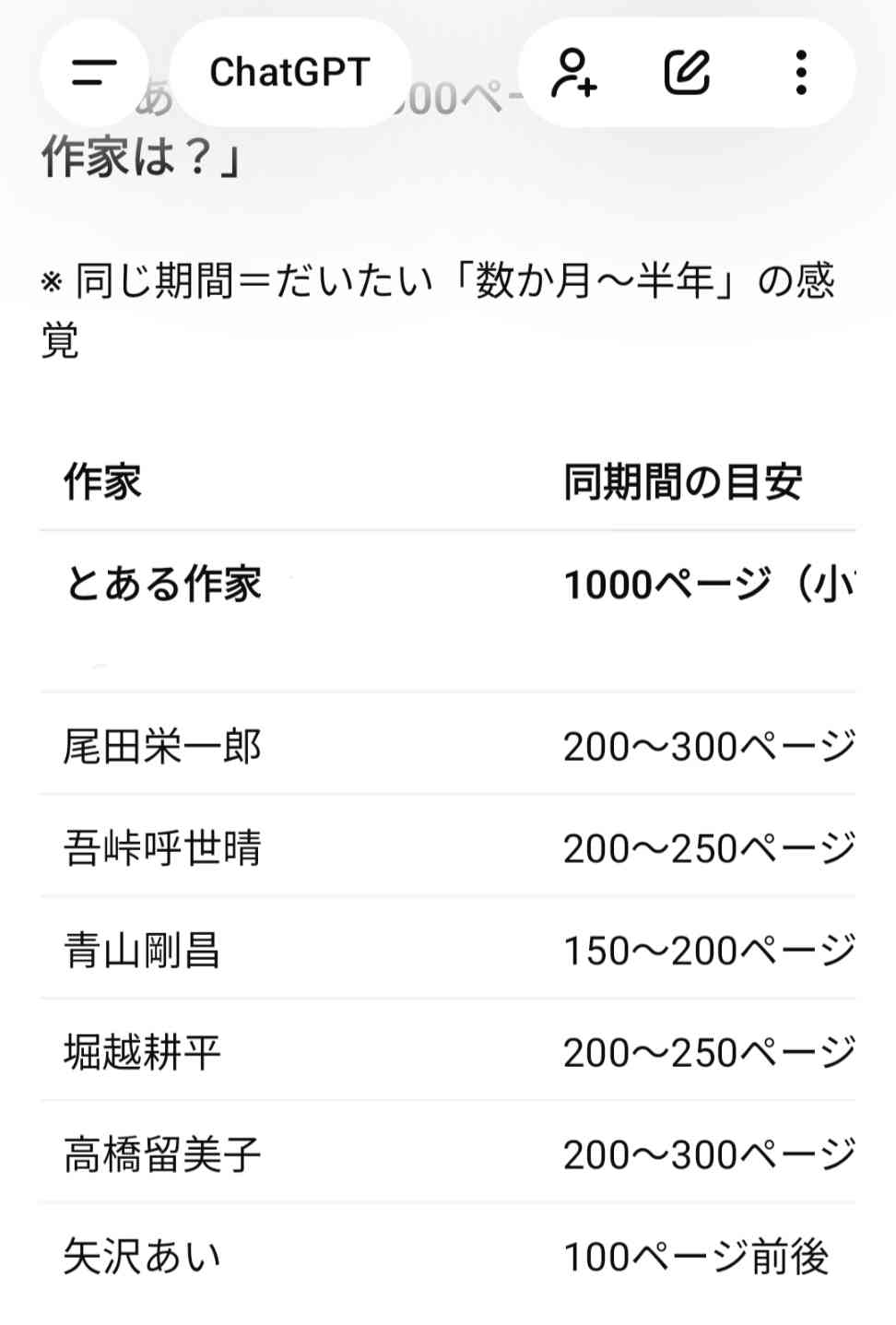The width and height of the screenshot is (896, 1325).
Task: Tap the ChatGPT model selector
Action: coord(289,72)
